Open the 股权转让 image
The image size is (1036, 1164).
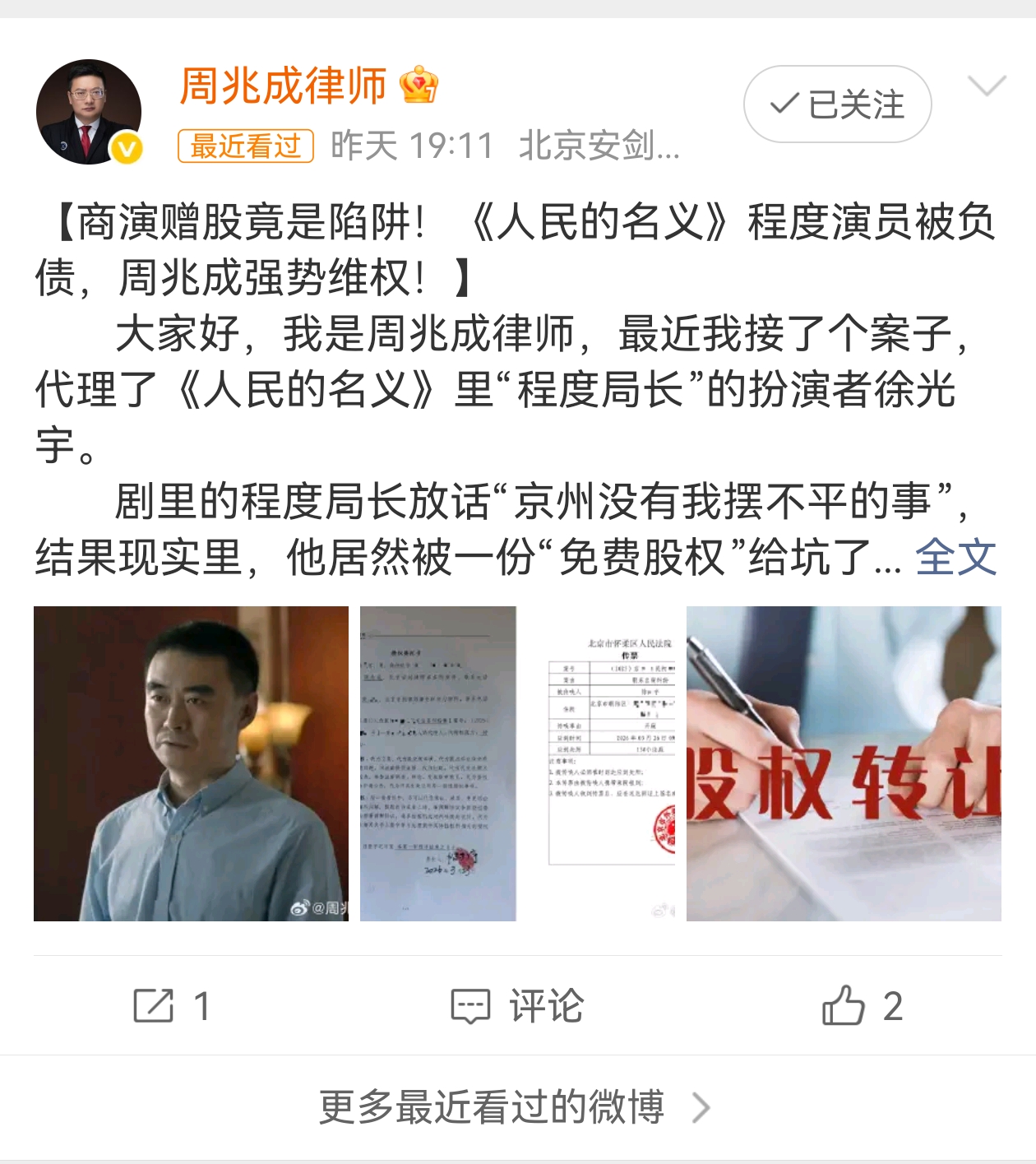[844, 763]
